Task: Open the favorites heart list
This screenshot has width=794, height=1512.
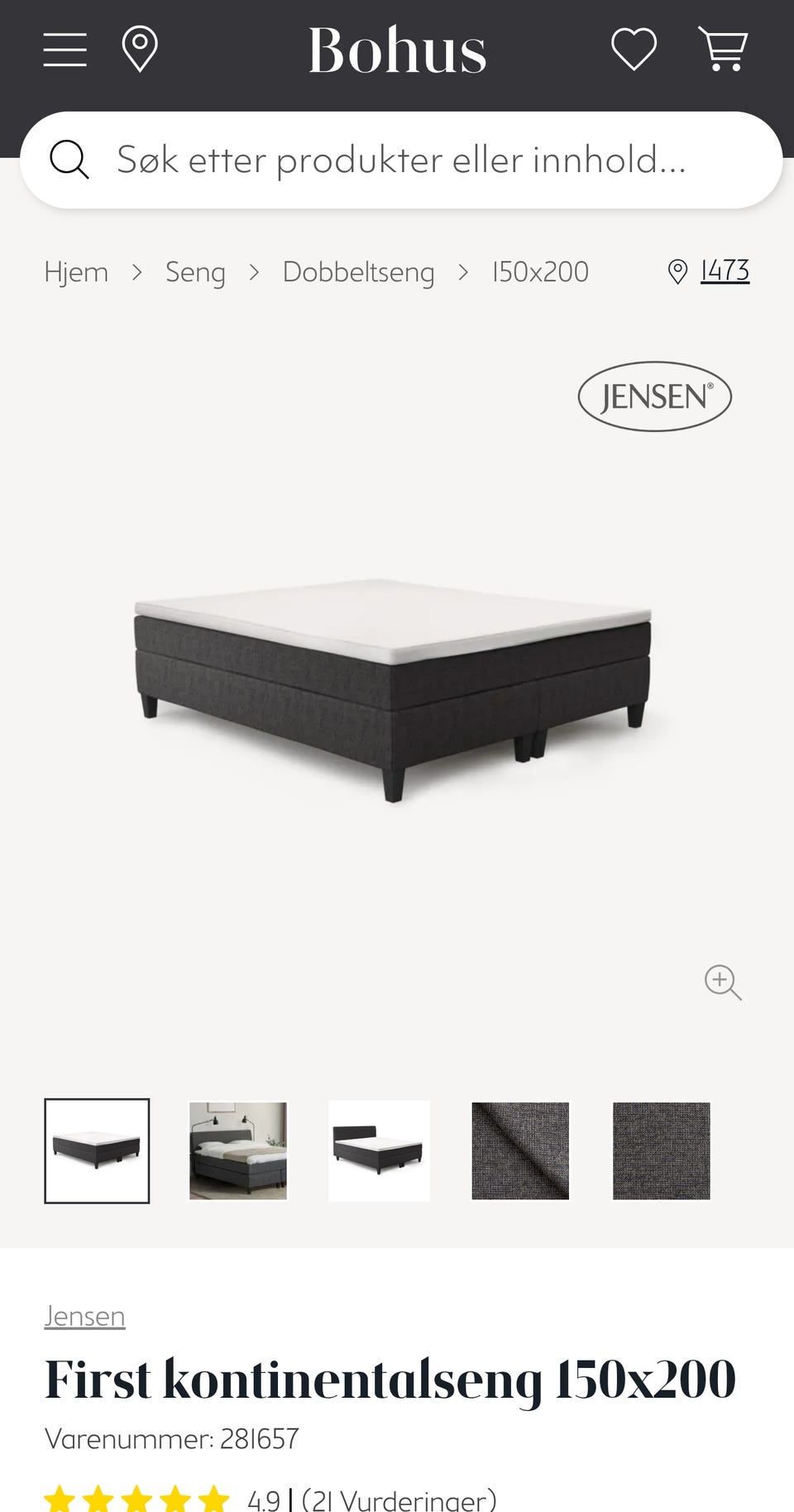Action: click(x=634, y=49)
